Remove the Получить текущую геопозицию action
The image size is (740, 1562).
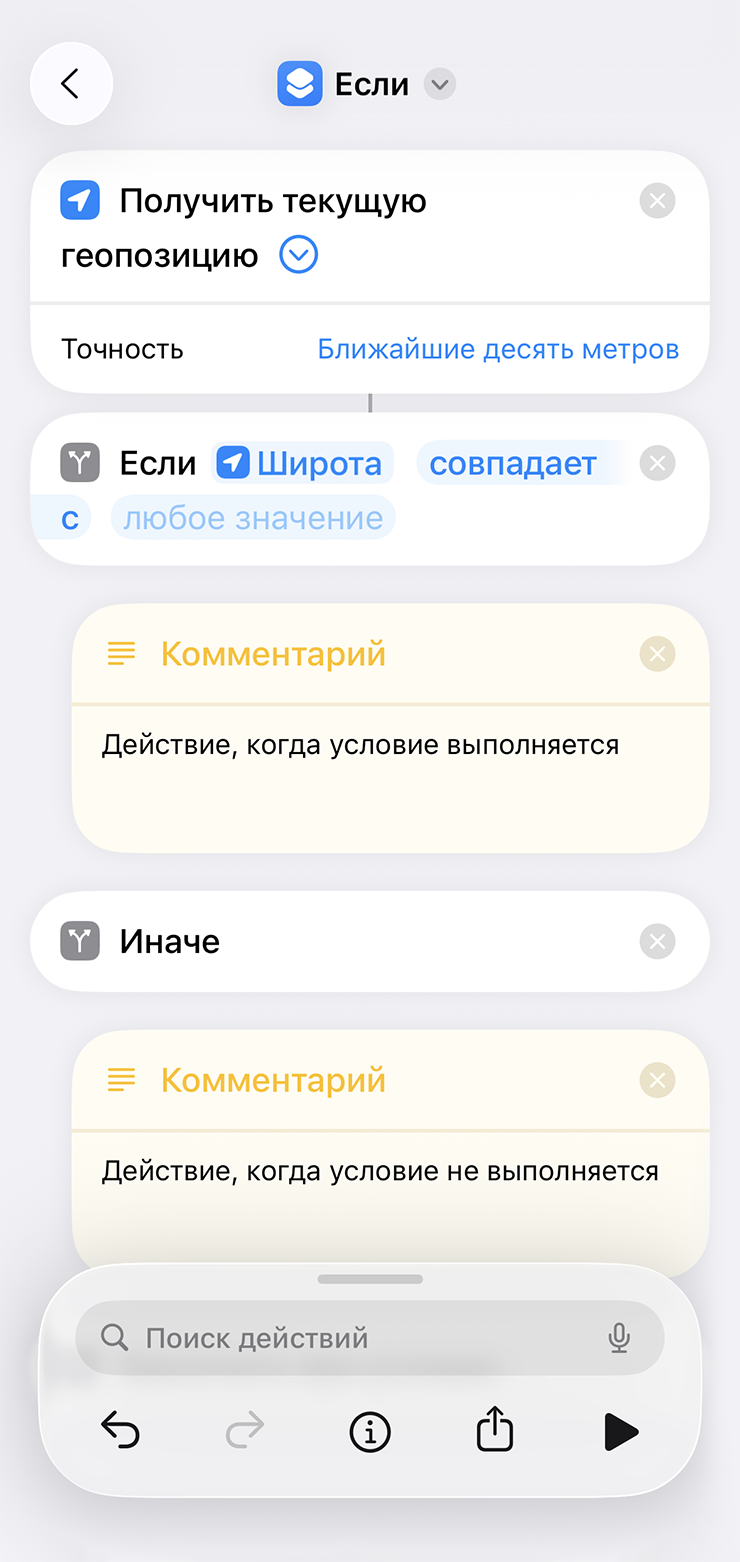pos(657,202)
